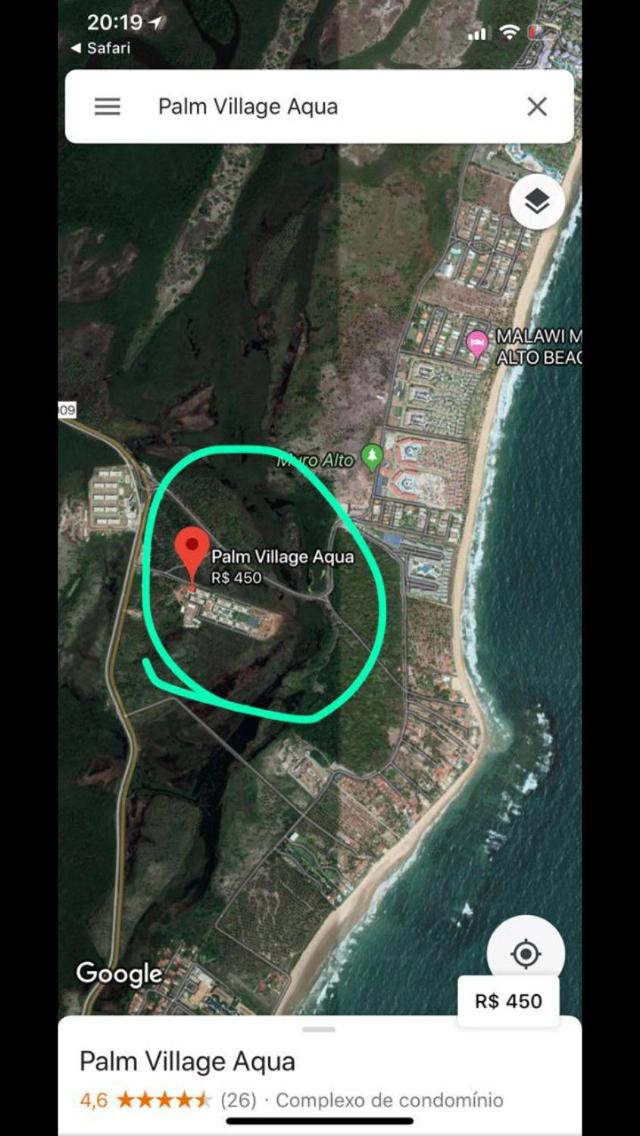Screen dimensions: 640x1136
Task: Center map on my current location
Action: coord(525,954)
